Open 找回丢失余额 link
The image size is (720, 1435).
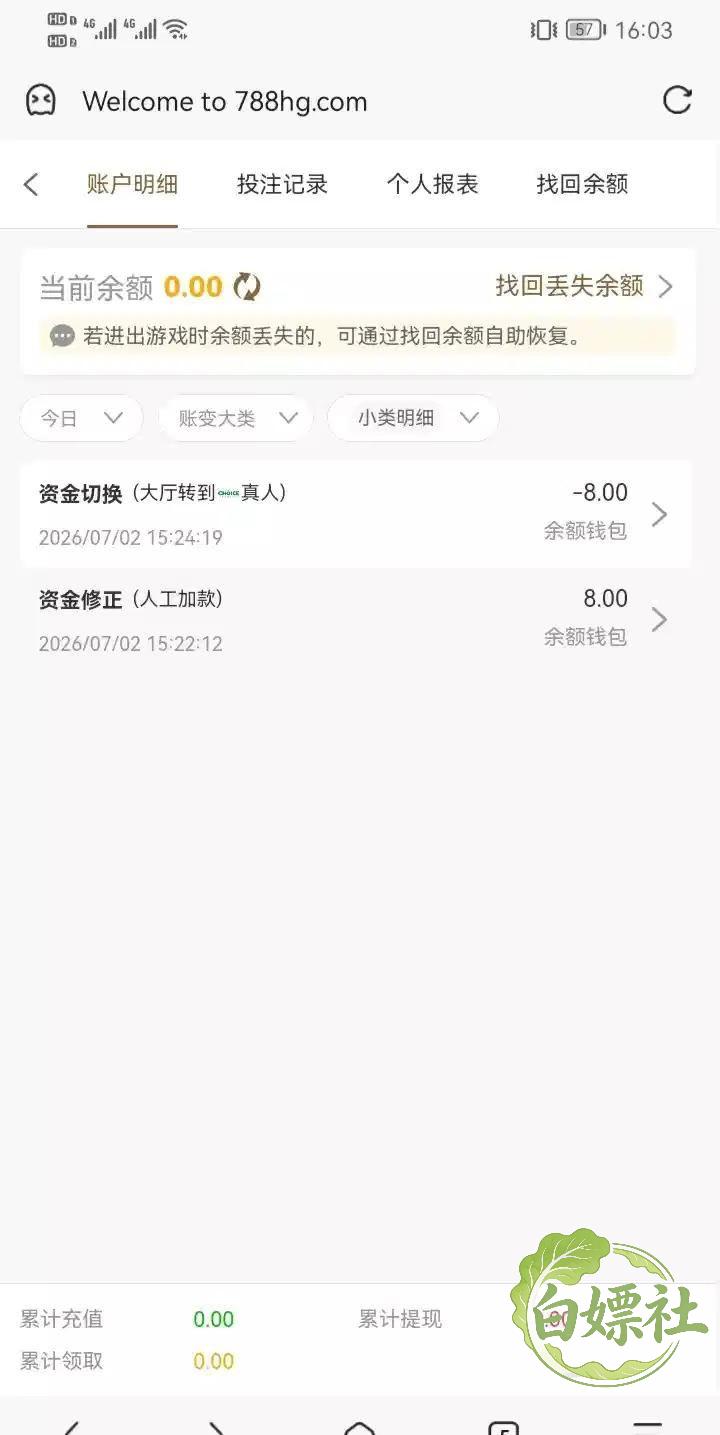(x=584, y=286)
